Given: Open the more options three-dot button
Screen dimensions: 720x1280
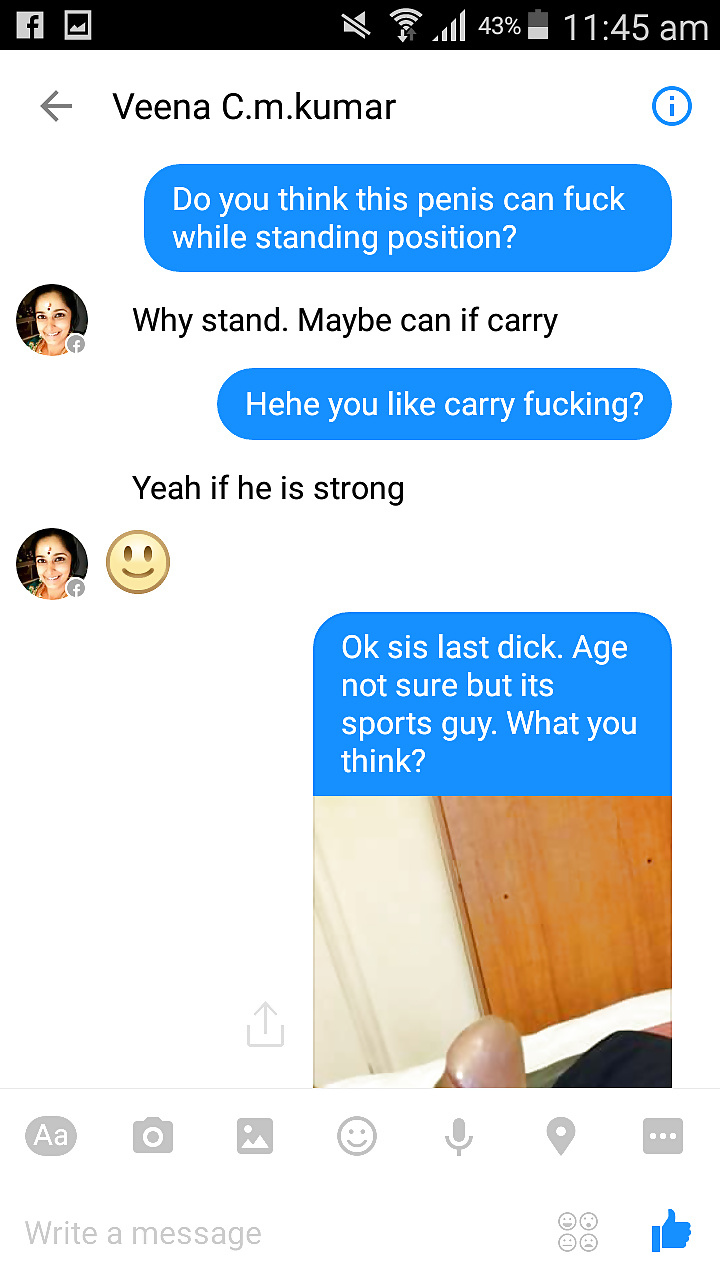Looking at the screenshot, I should coord(663,1136).
